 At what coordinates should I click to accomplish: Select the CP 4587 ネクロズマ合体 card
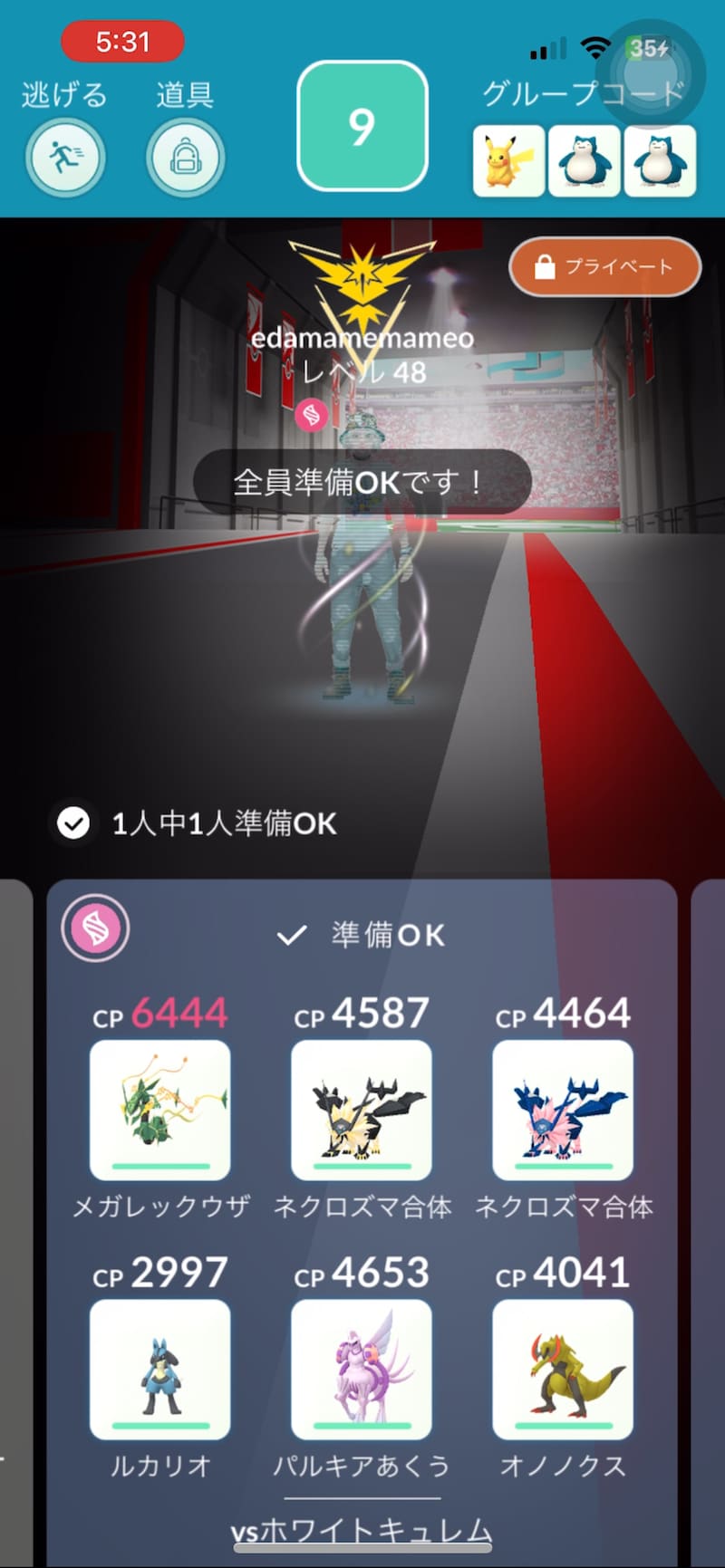[x=362, y=1110]
